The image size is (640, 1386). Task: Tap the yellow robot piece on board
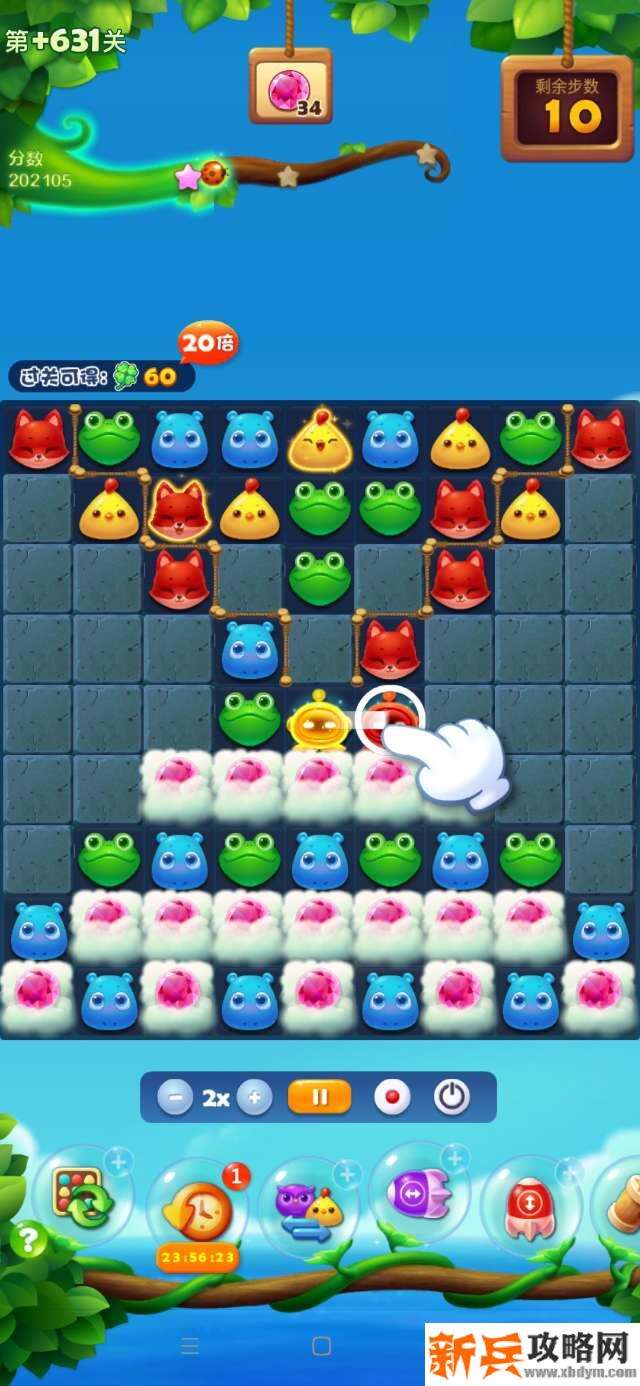pyautogui.click(x=319, y=721)
